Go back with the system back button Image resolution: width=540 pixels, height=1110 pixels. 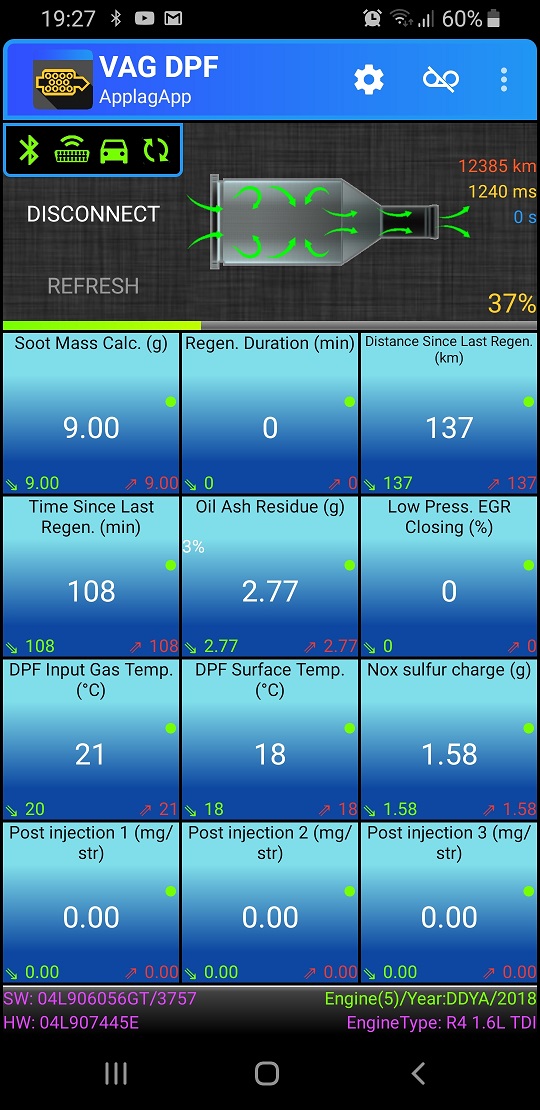click(418, 1073)
